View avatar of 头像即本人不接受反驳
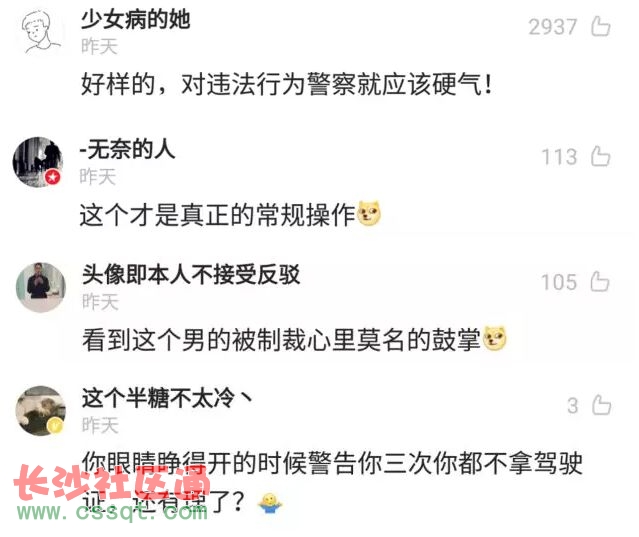The image size is (639, 537). coord(41,287)
